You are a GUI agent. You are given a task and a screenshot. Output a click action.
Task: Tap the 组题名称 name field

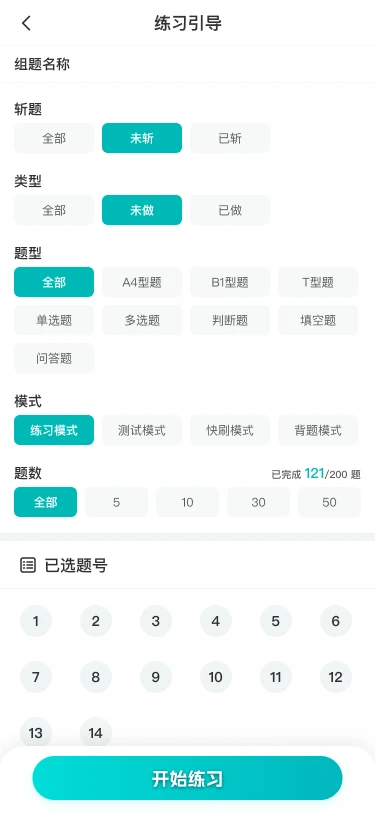187,64
